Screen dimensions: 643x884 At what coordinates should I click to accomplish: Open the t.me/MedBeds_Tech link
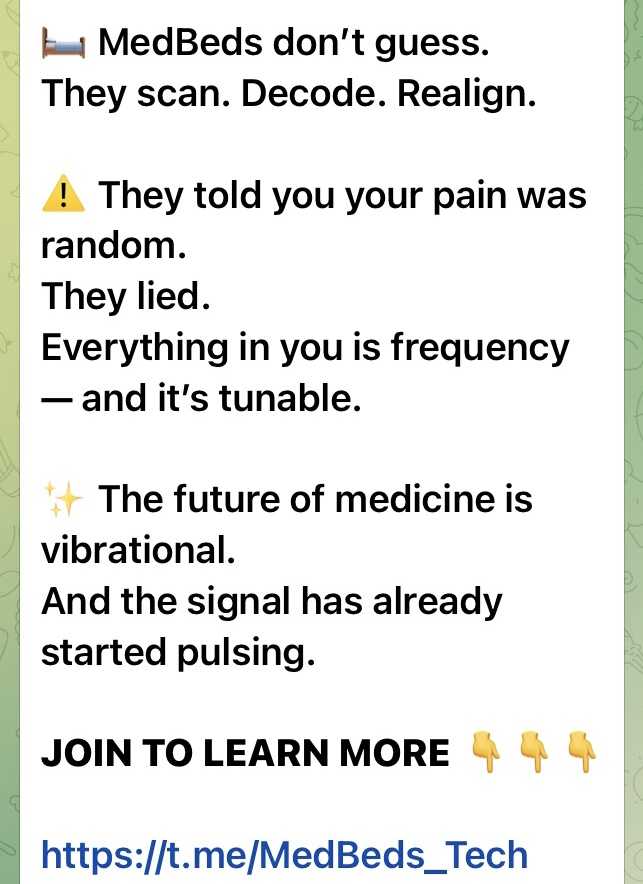click(284, 855)
